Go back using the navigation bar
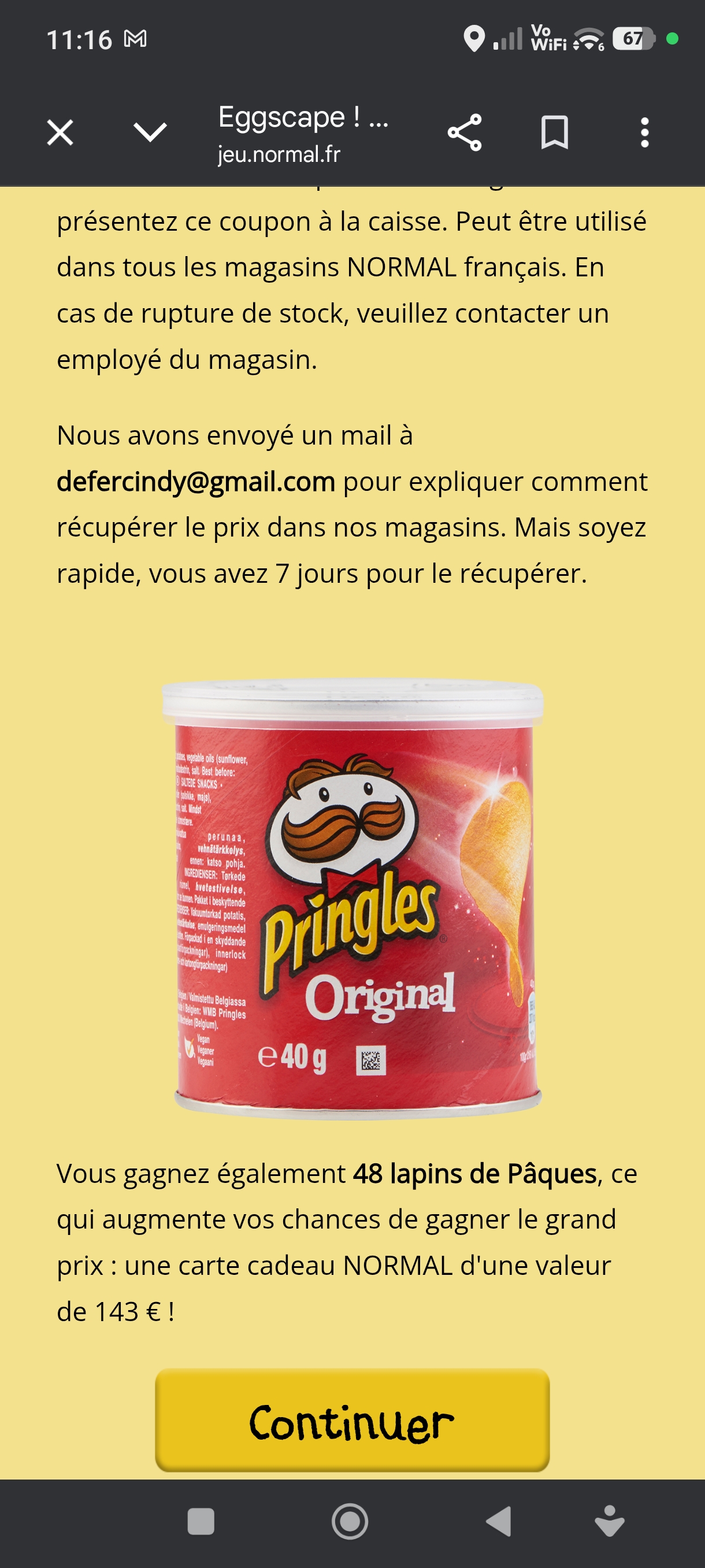 pos(499,1521)
